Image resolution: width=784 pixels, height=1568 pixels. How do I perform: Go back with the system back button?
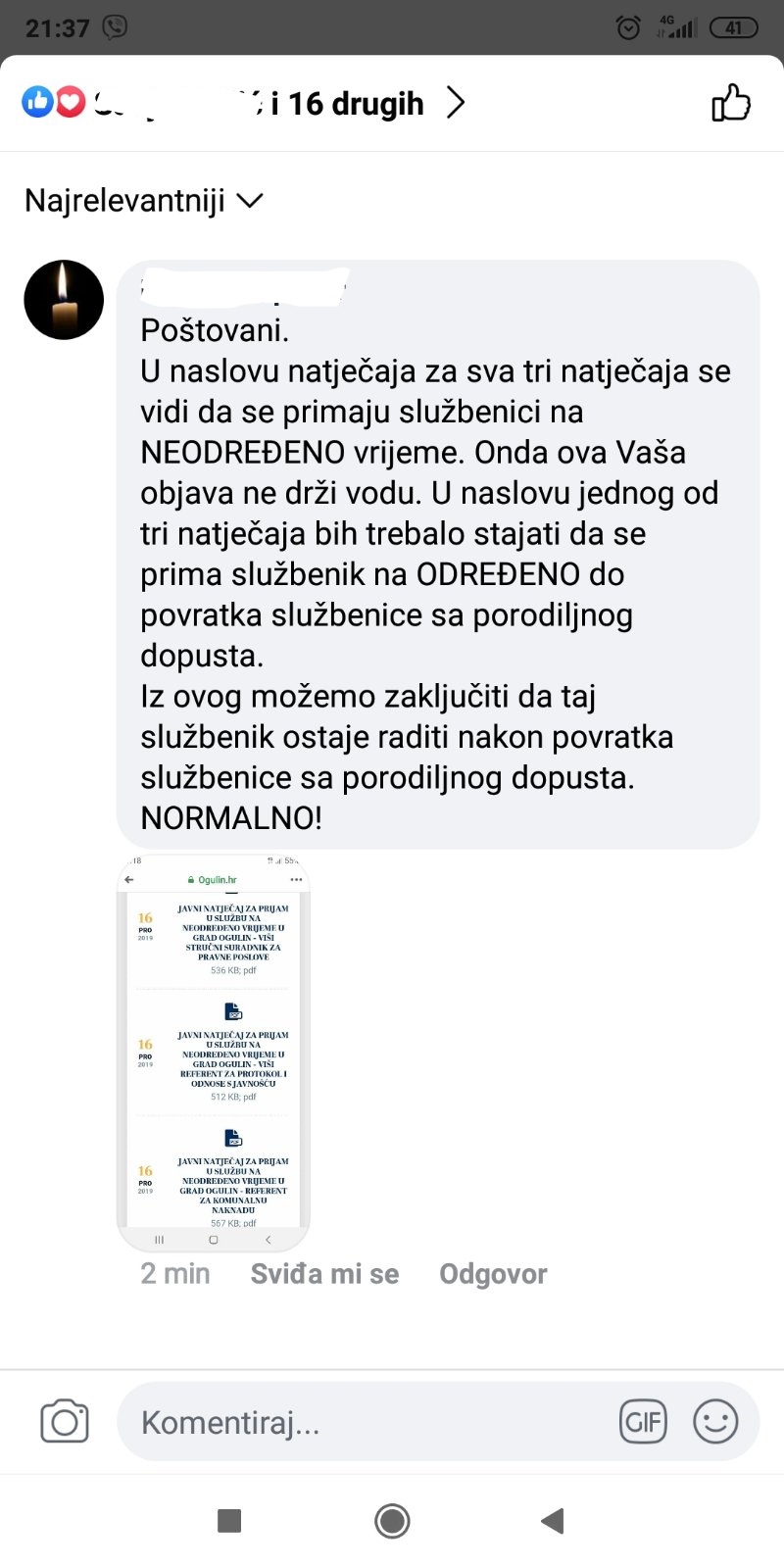(554, 1521)
